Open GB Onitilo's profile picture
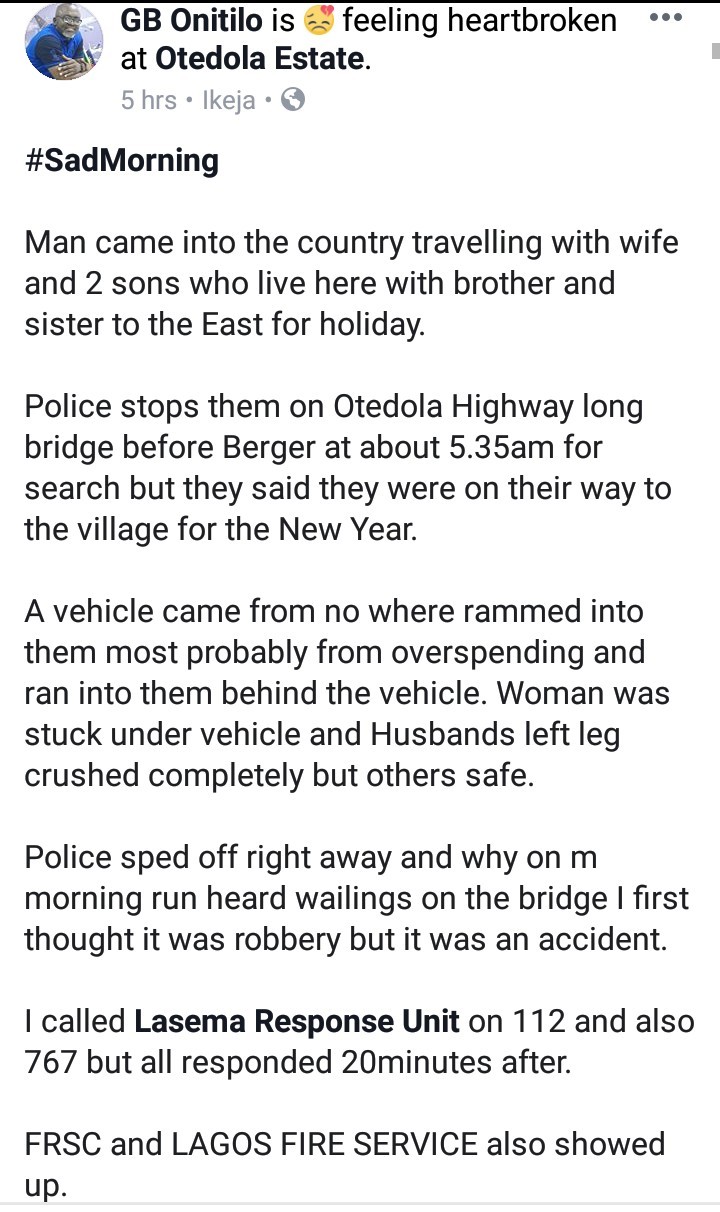Screen dimensions: 720x1212 tap(64, 41)
